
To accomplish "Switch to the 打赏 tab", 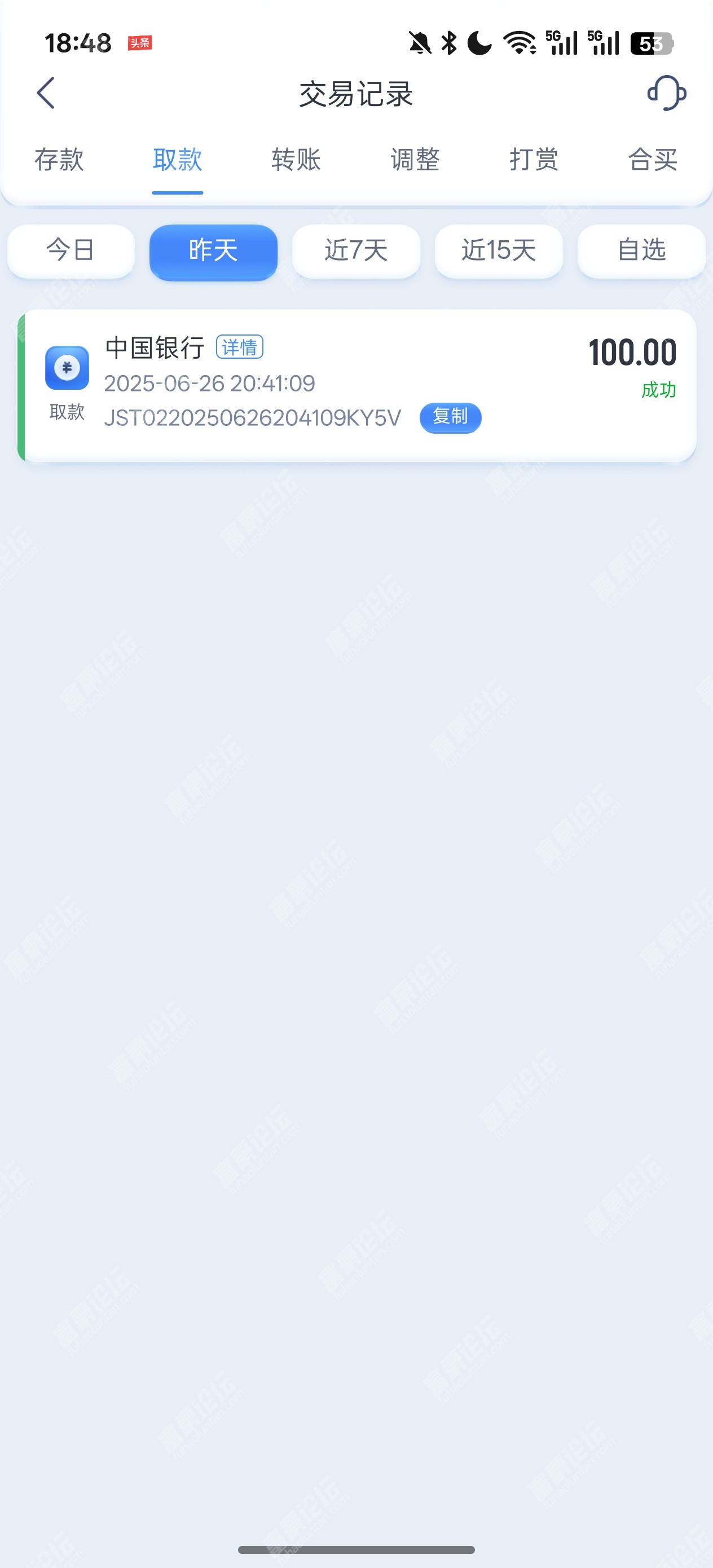I will [x=534, y=160].
